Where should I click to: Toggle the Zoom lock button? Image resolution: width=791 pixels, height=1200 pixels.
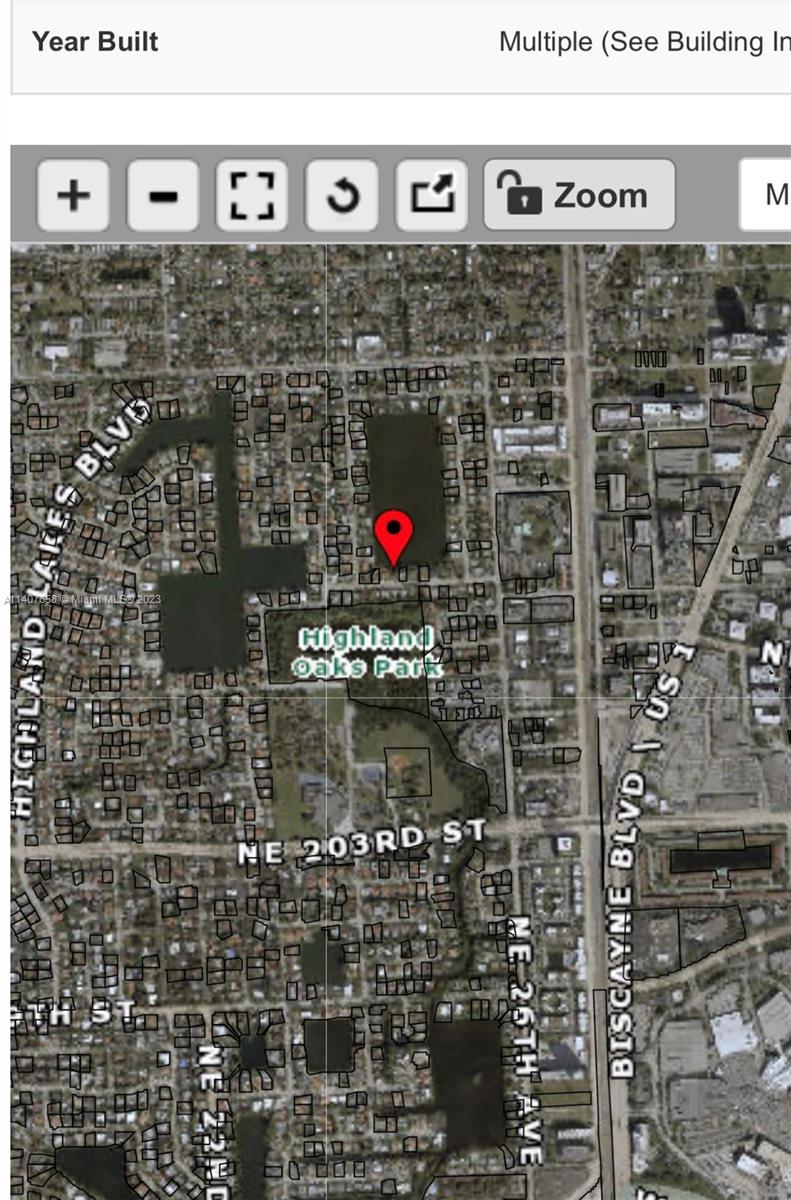579,195
